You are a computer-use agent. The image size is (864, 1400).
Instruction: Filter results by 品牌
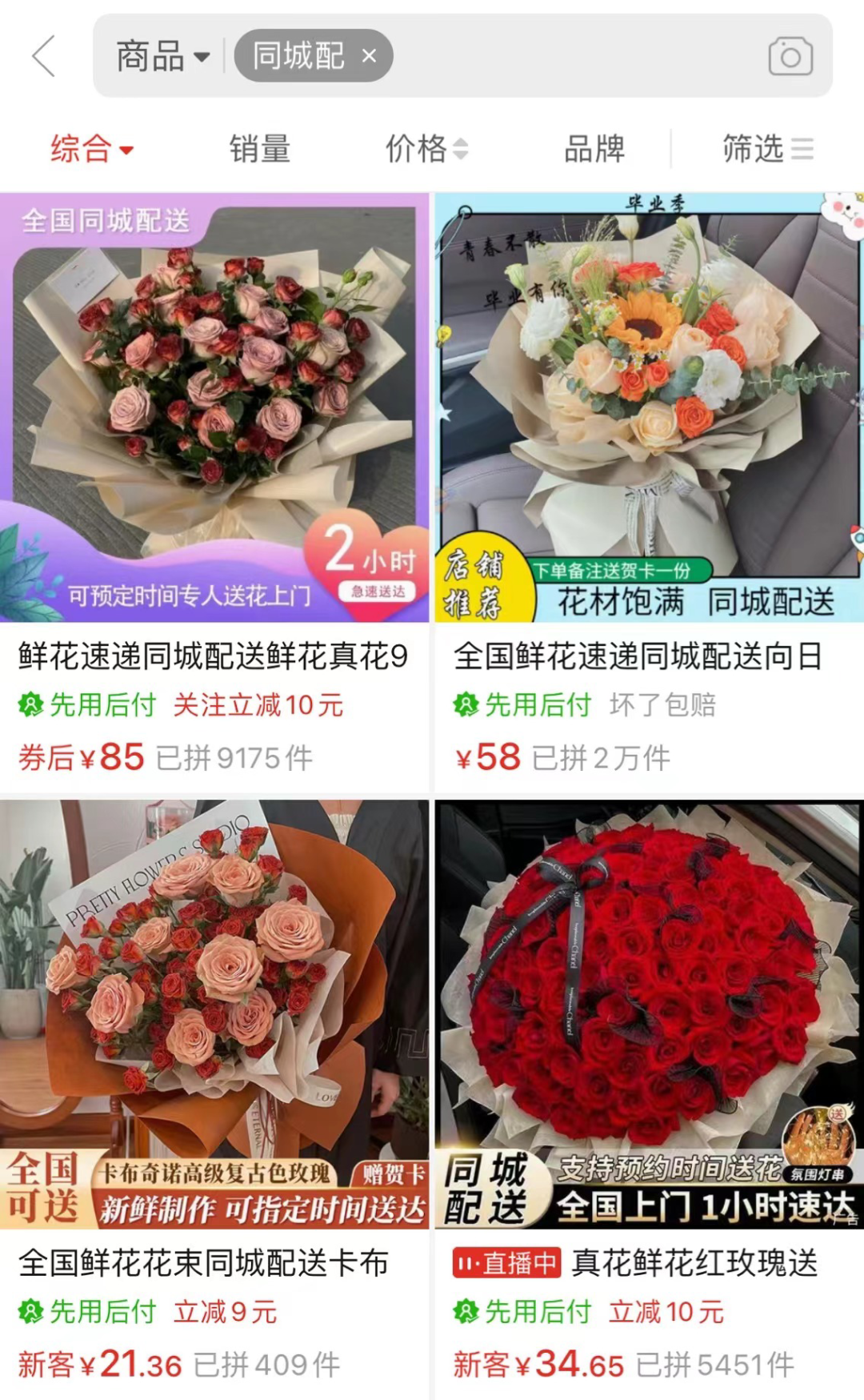(x=594, y=149)
